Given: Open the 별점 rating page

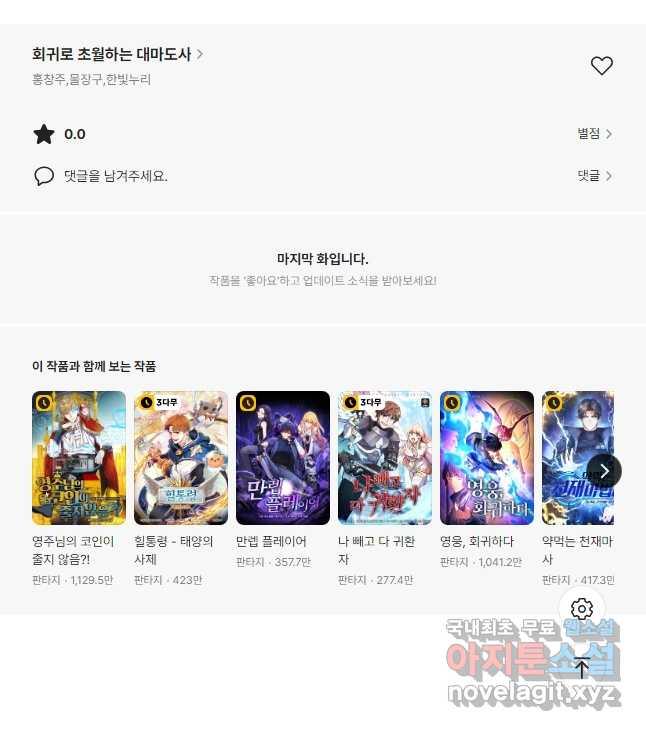Looking at the screenshot, I should [594, 134].
